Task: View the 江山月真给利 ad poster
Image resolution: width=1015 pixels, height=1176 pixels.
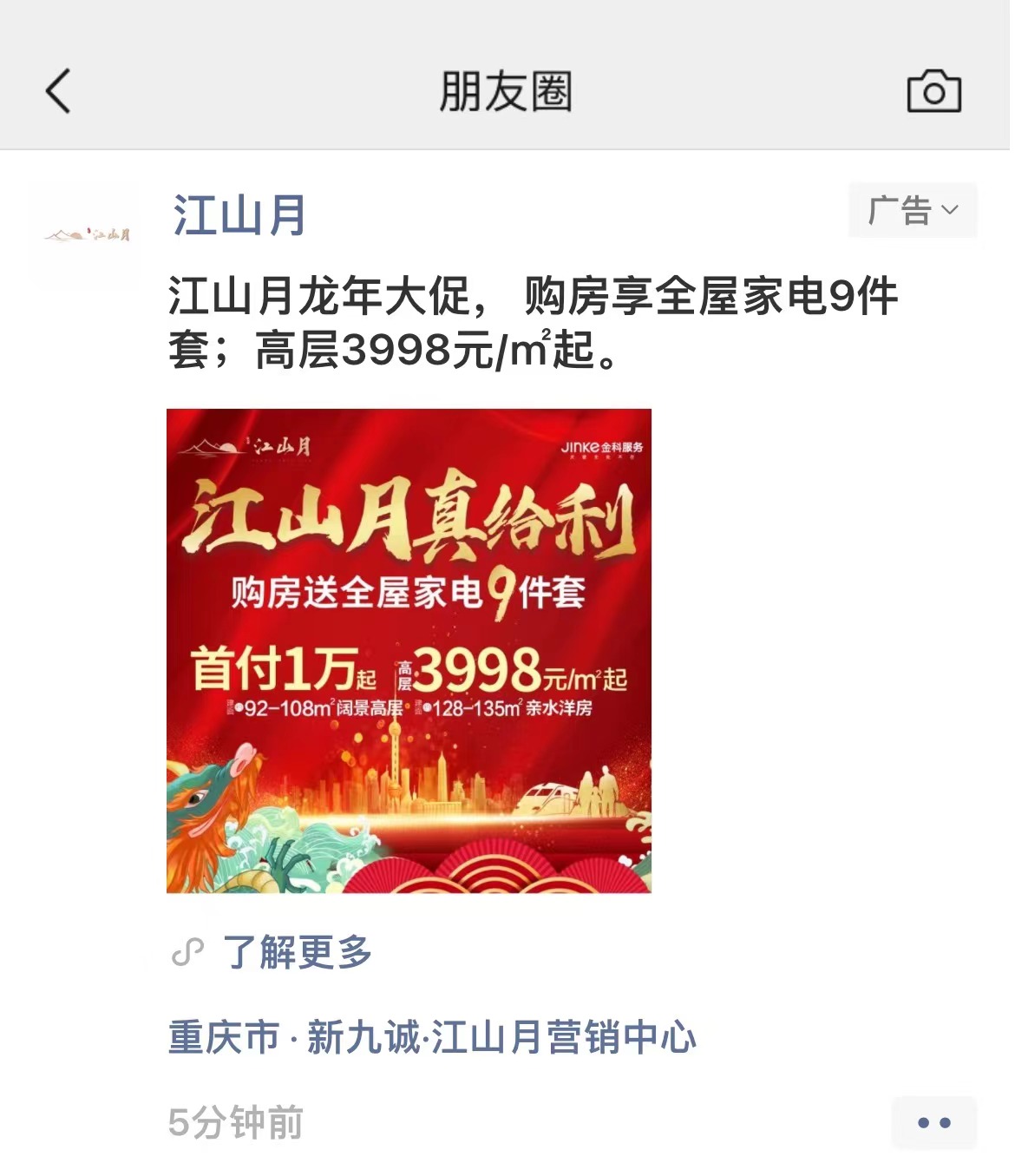Action: (x=409, y=650)
